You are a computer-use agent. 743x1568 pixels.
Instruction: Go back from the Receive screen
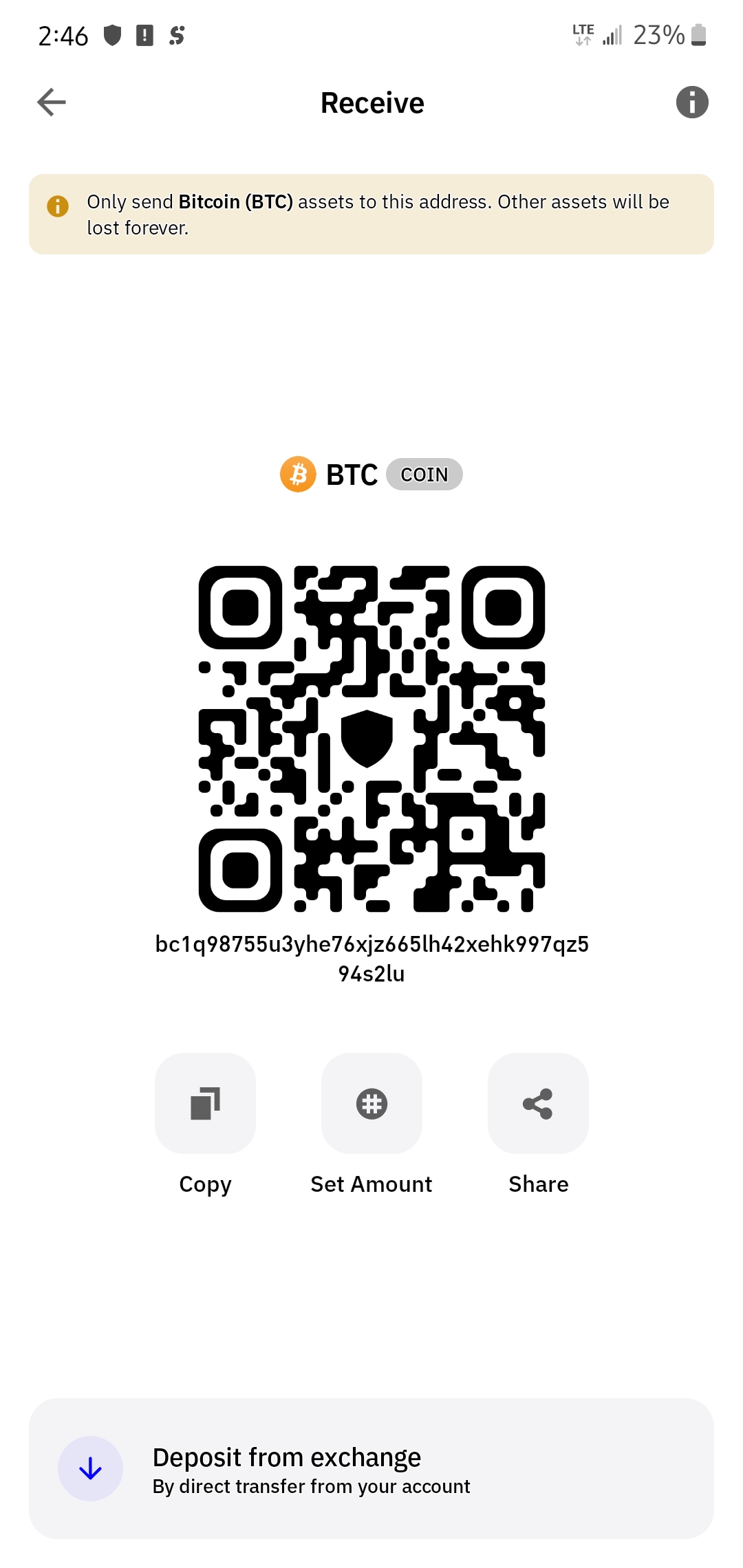pyautogui.click(x=52, y=102)
